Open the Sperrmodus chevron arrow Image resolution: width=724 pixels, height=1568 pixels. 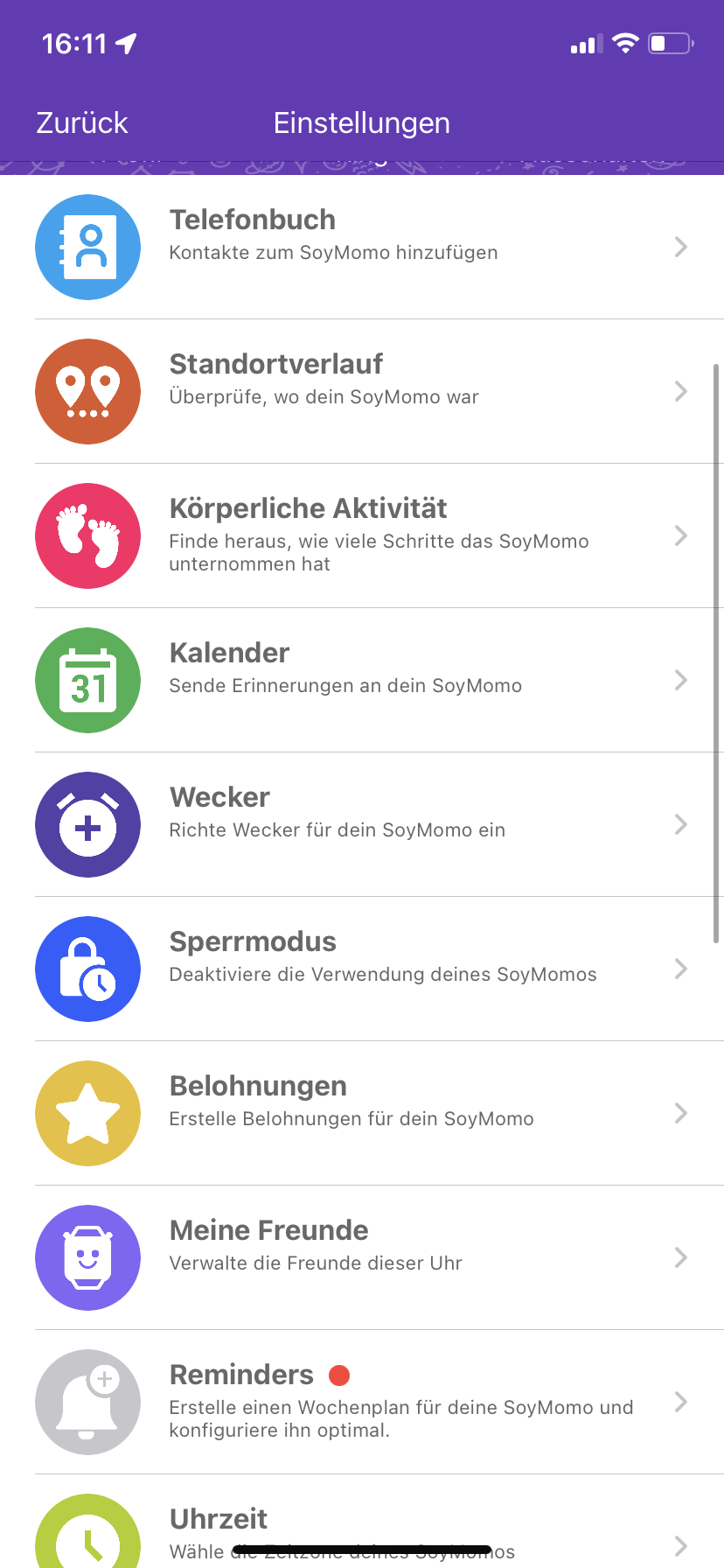(x=680, y=969)
